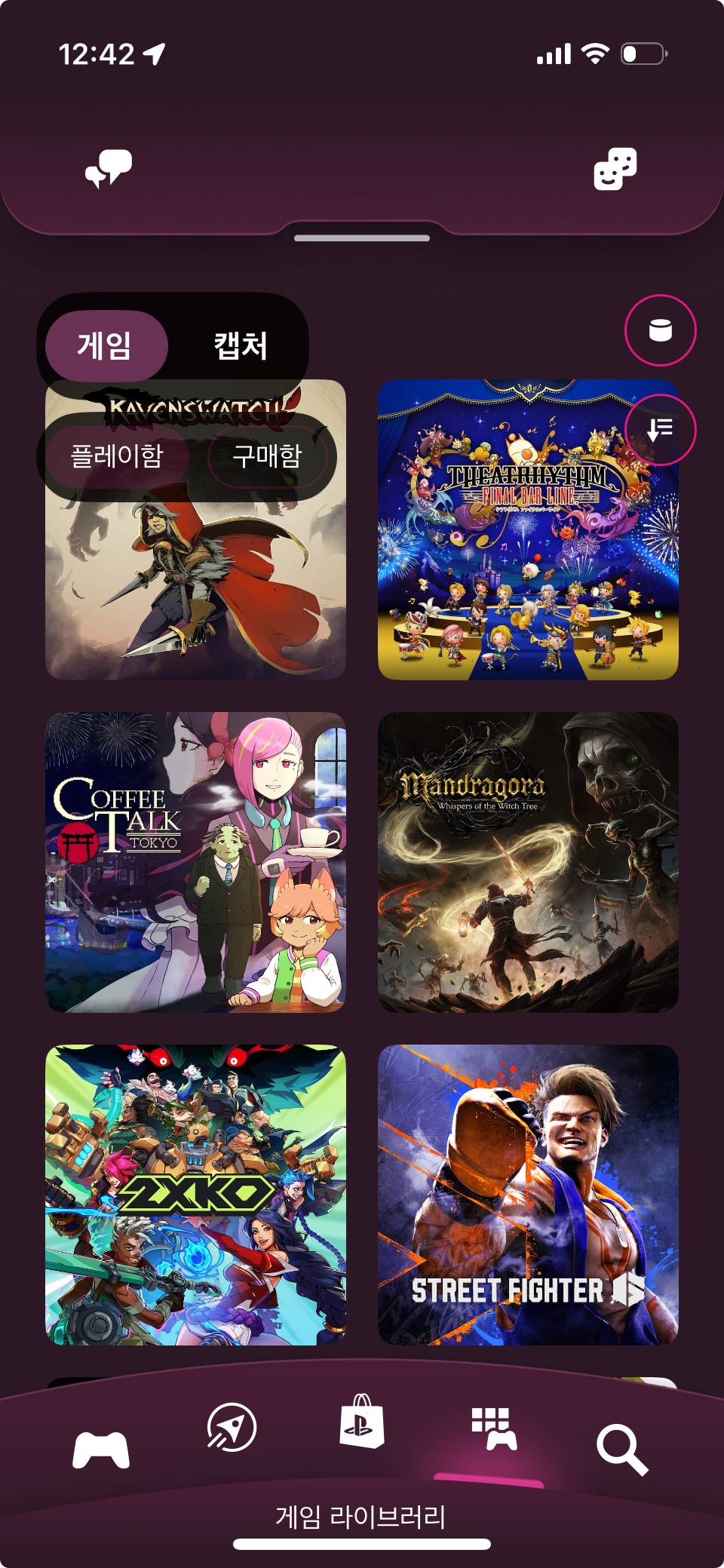The height and width of the screenshot is (1568, 724).
Task: Open Coffee Talk Tokyo game tile
Action: click(196, 862)
